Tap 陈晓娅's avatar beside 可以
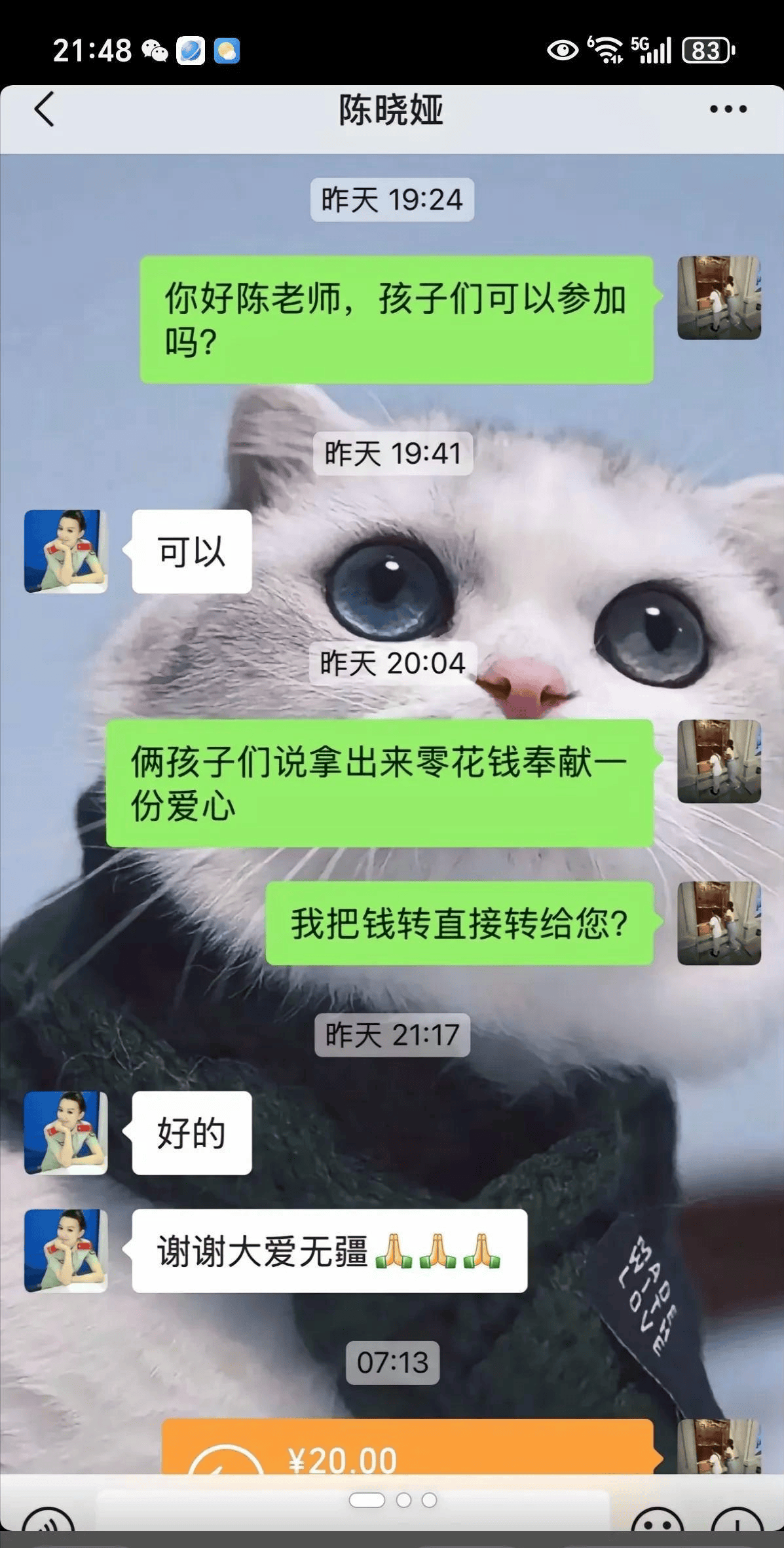 click(x=65, y=552)
